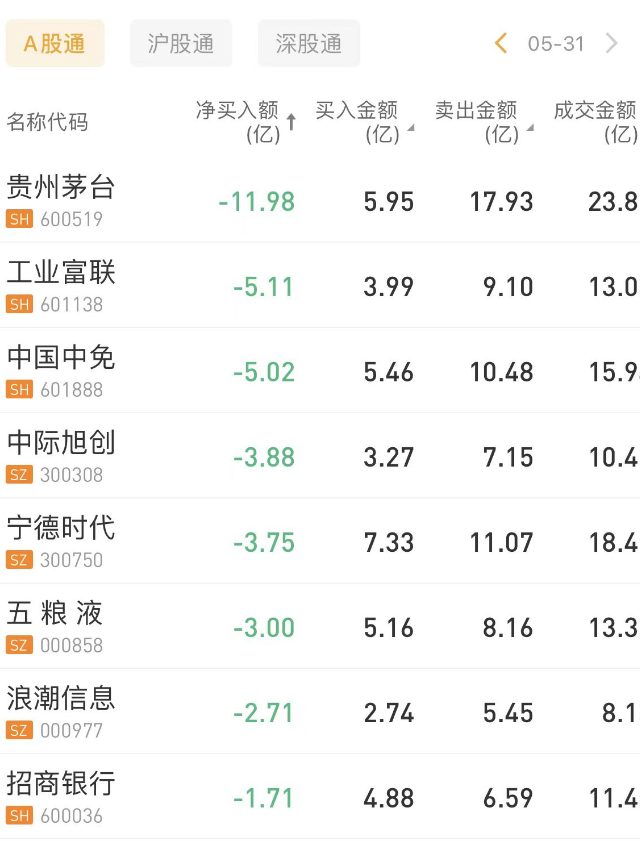Sort by 买入金额 column
This screenshot has width=640, height=841.
click(x=364, y=122)
